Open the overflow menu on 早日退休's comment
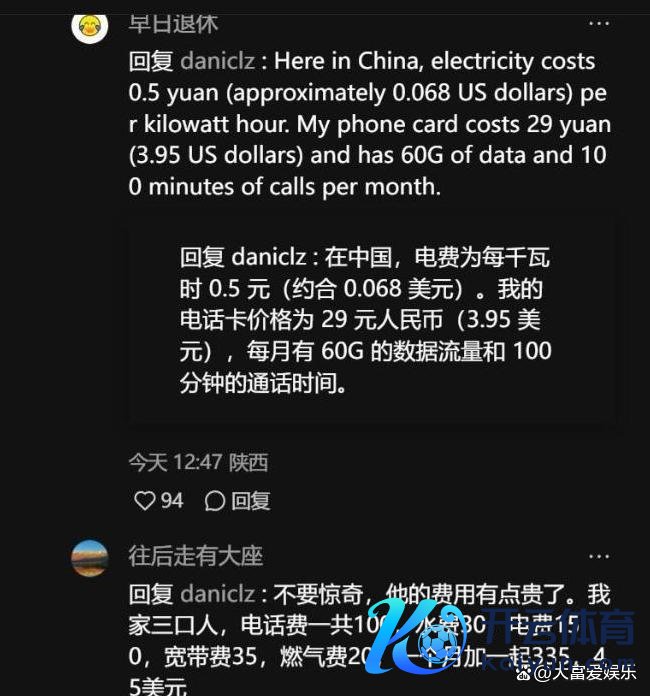 (598, 23)
